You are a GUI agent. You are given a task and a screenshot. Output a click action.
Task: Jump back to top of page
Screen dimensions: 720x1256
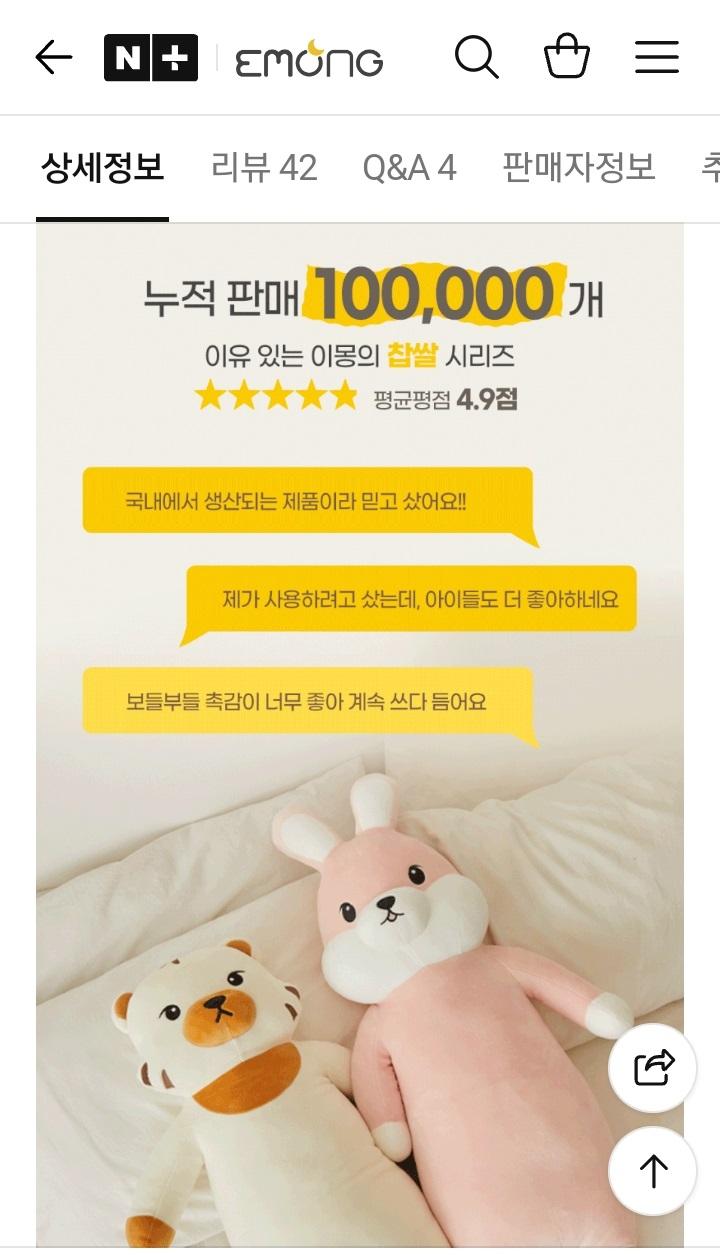tap(653, 1171)
